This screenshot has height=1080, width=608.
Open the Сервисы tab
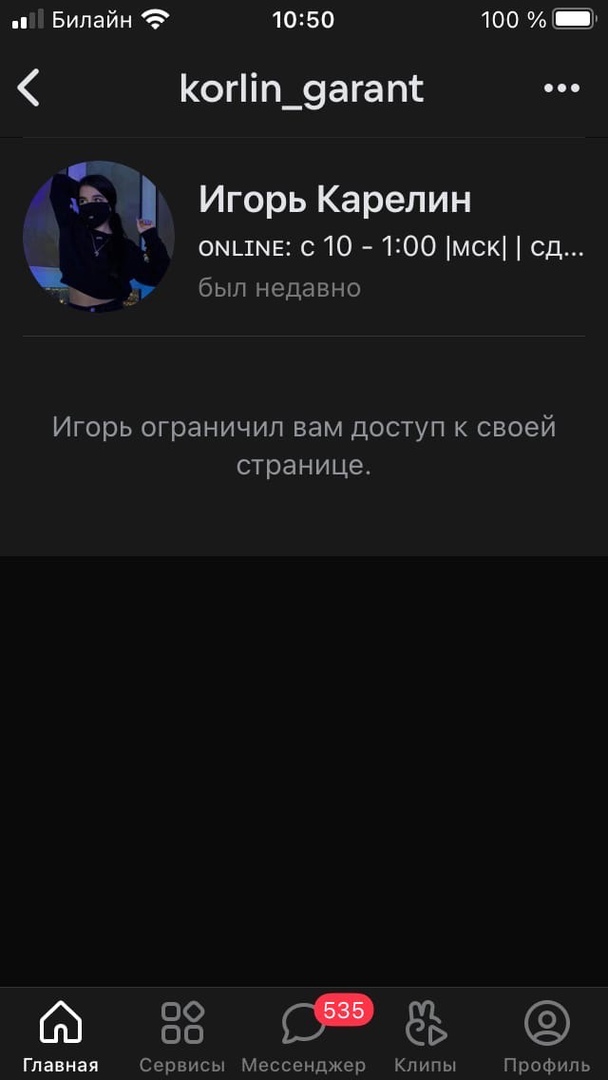coord(182,1035)
